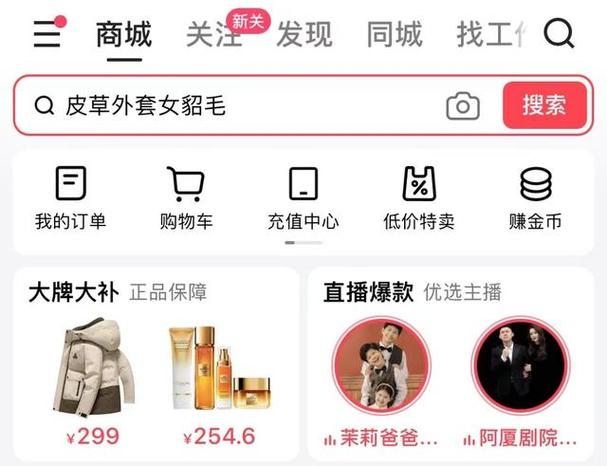Open 我的订单
Viewport: 607px width, 466px height.
70,198
